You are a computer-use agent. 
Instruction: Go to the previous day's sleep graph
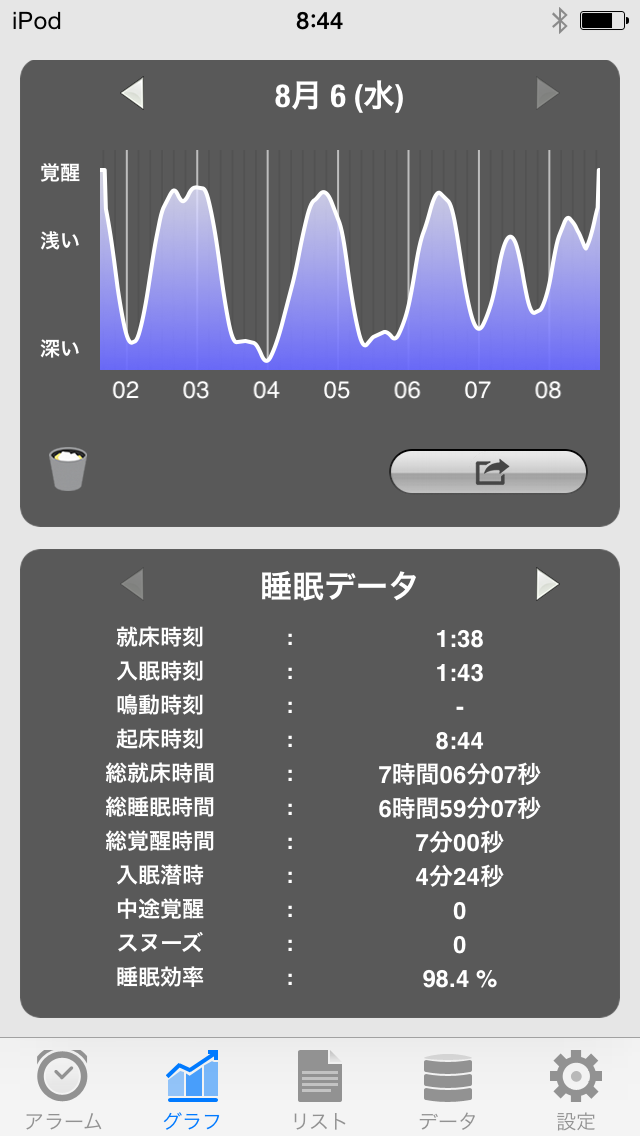click(133, 94)
